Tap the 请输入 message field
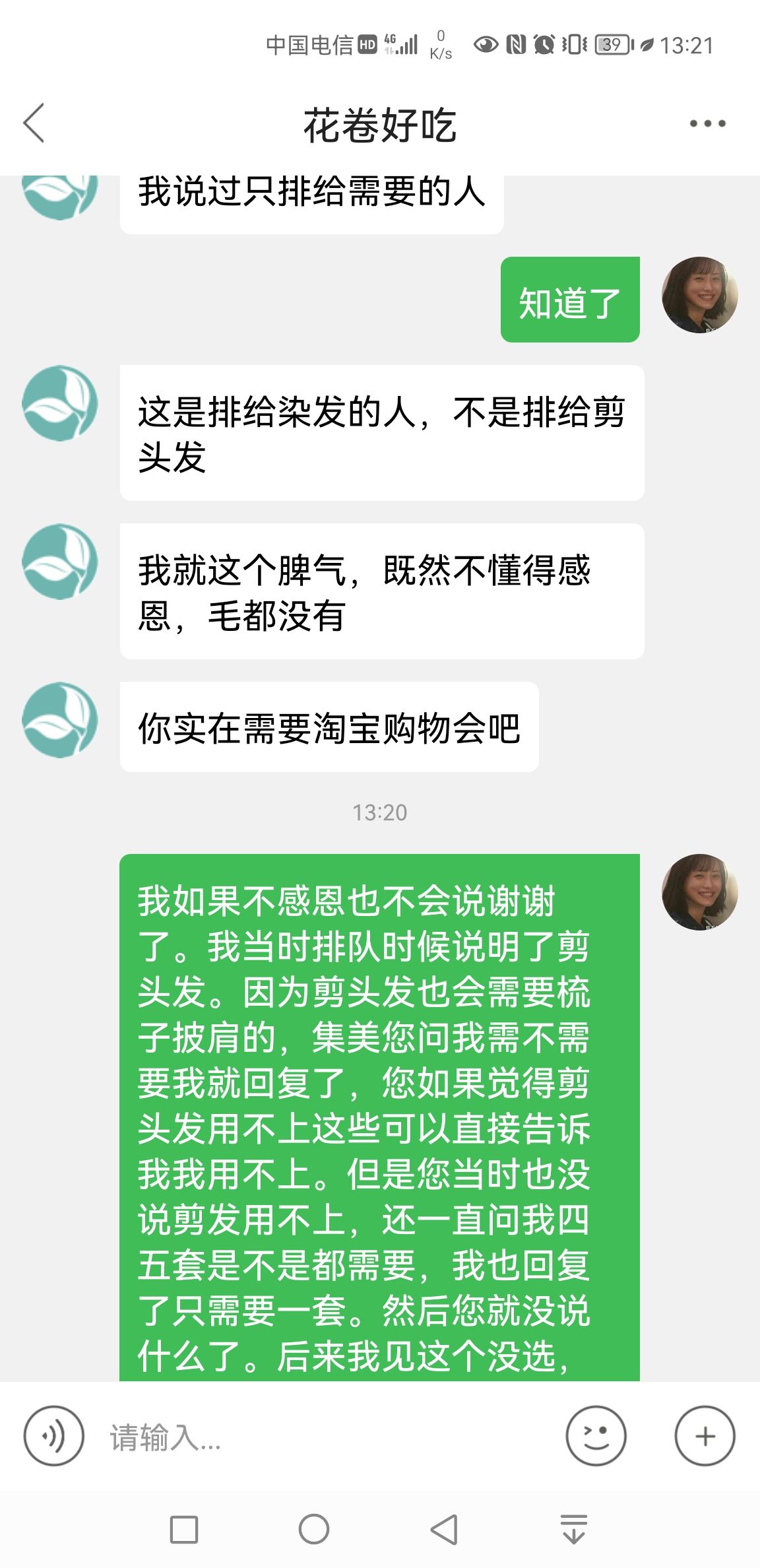This screenshot has height=1568, width=760. coord(327,1437)
